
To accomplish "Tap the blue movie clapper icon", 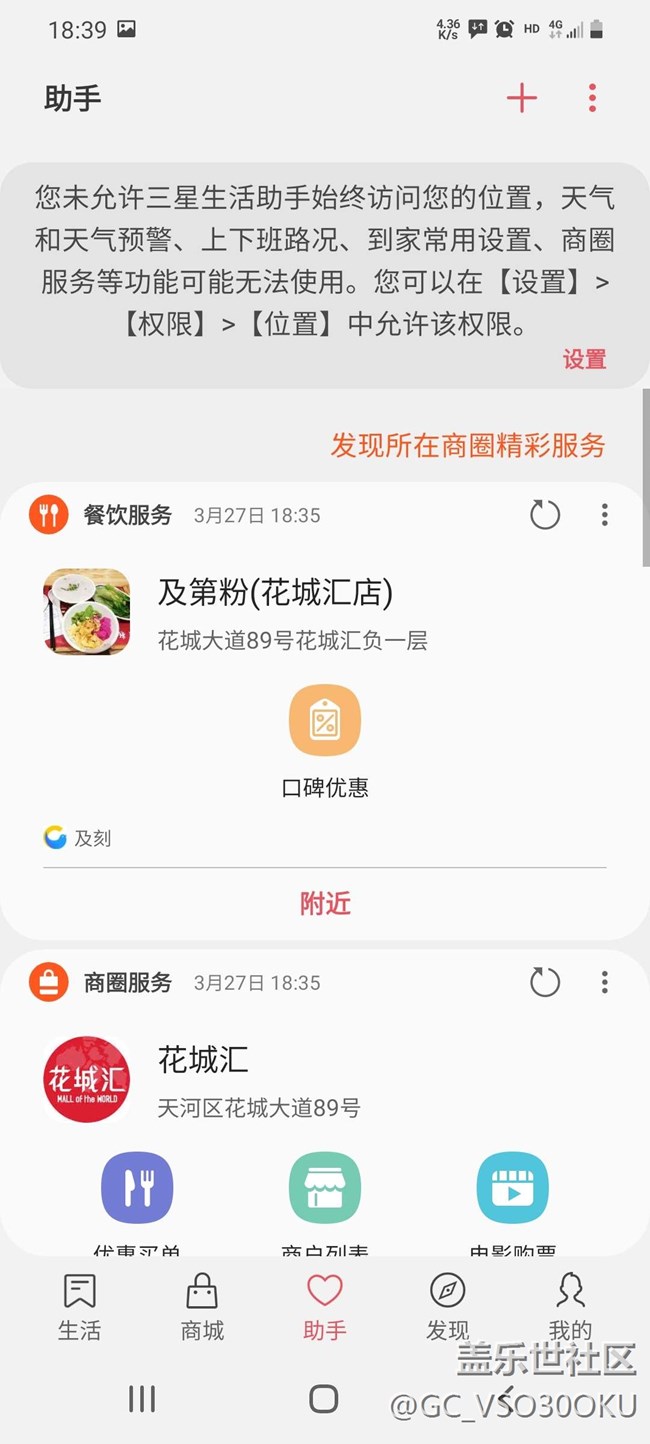I will coord(512,1188).
